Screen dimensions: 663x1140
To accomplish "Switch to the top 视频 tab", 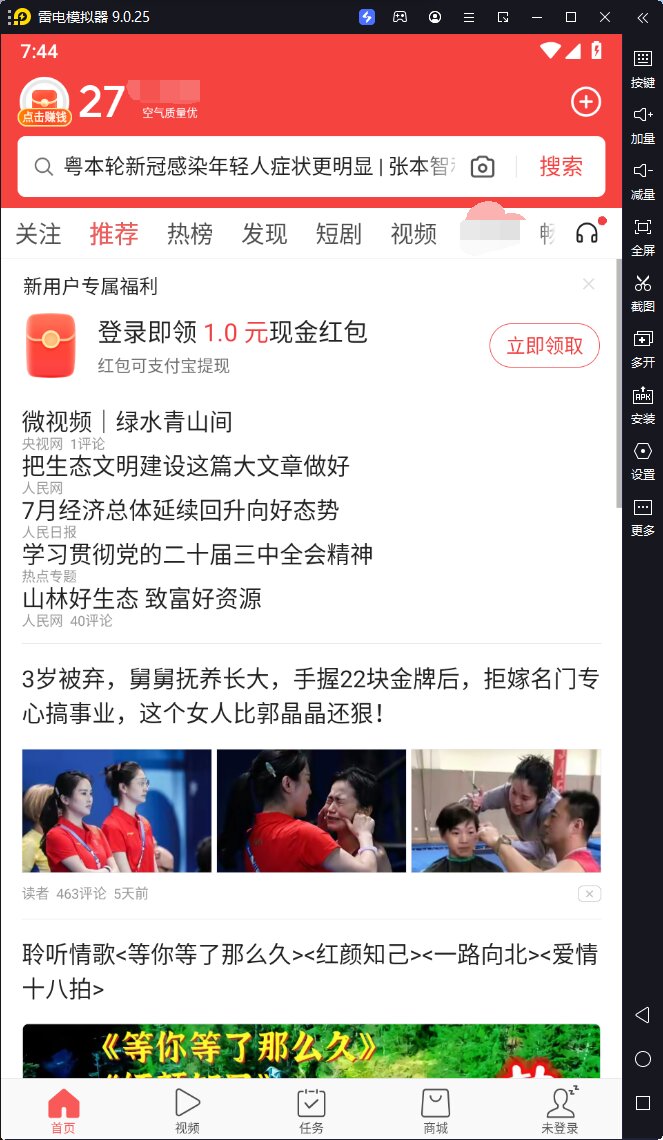I will coord(414,234).
